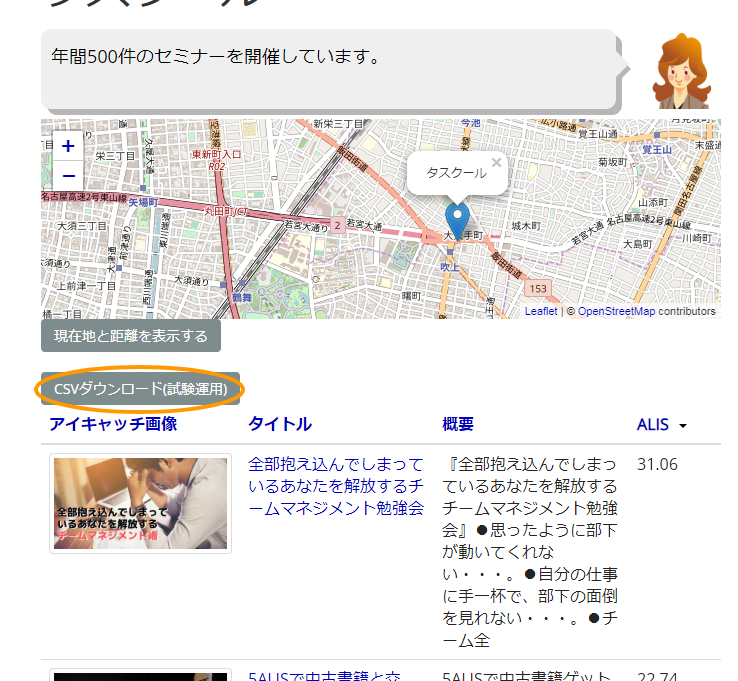Image resolution: width=738 pixels, height=681 pixels.
Task: Open the チームマネジメント勉強会 thumbnail image
Action: (141, 504)
